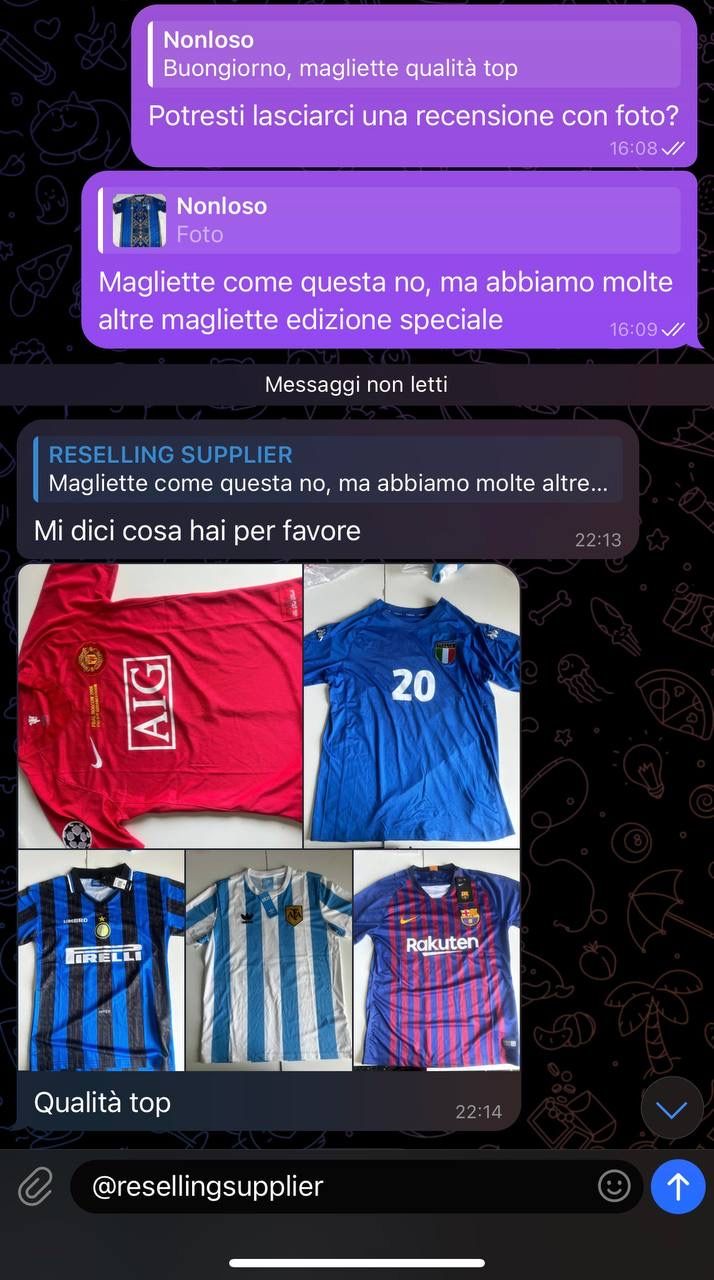The height and width of the screenshot is (1280, 714).
Task: Open quoted 'Buongiorno, magliette qualità top' reply
Action: click(x=415, y=54)
